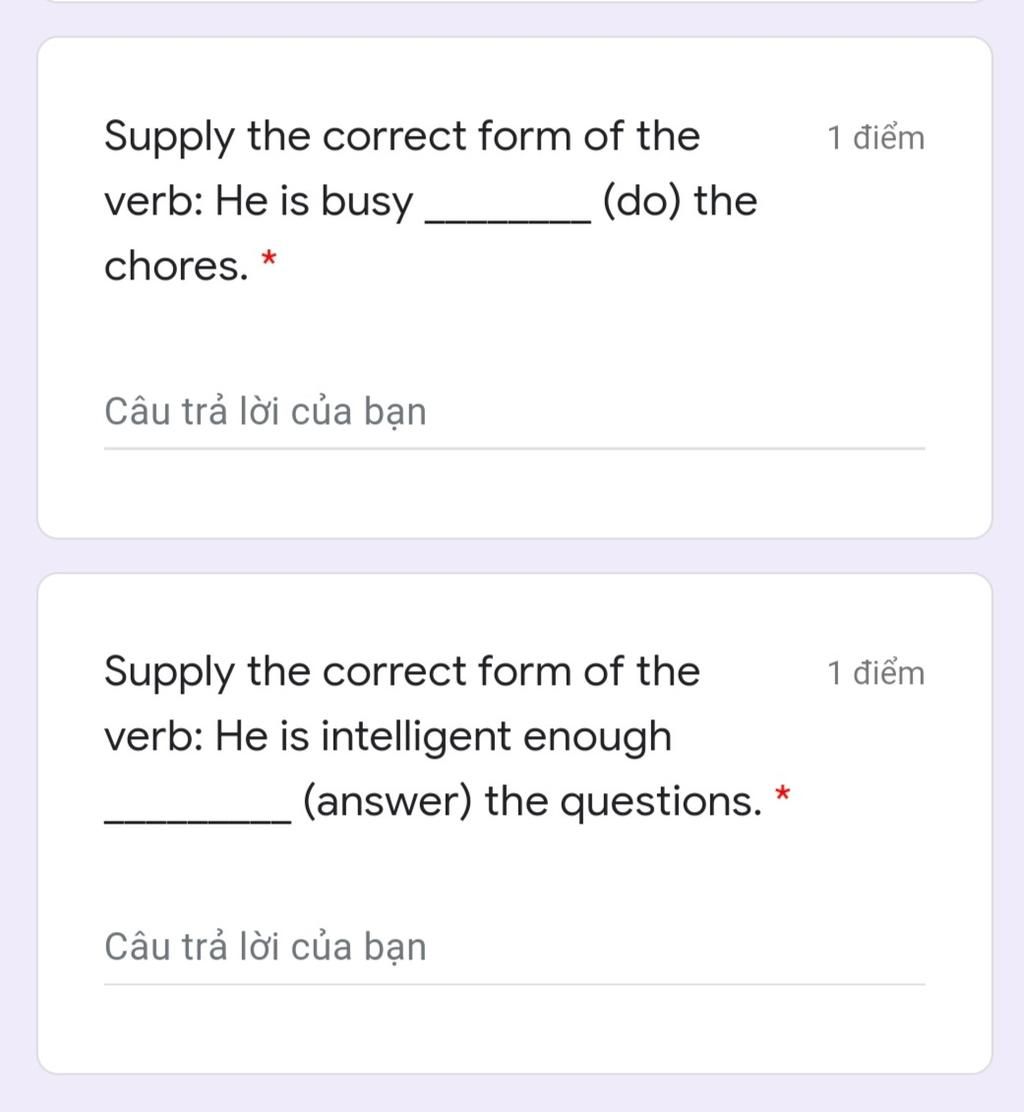Tap the answer field for the busy (do) question
The image size is (1024, 1112).
point(514,413)
